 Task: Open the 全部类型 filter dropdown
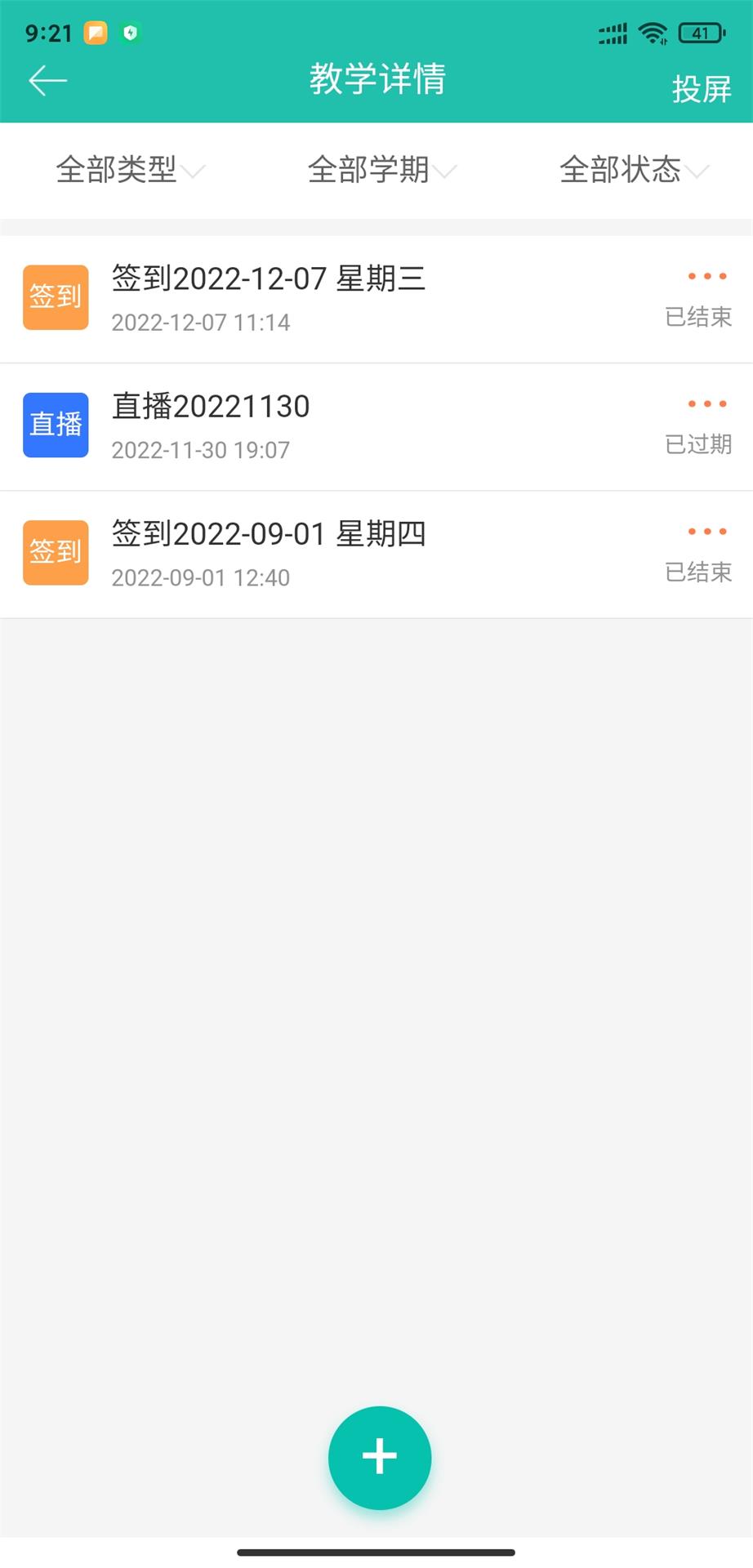pos(127,171)
